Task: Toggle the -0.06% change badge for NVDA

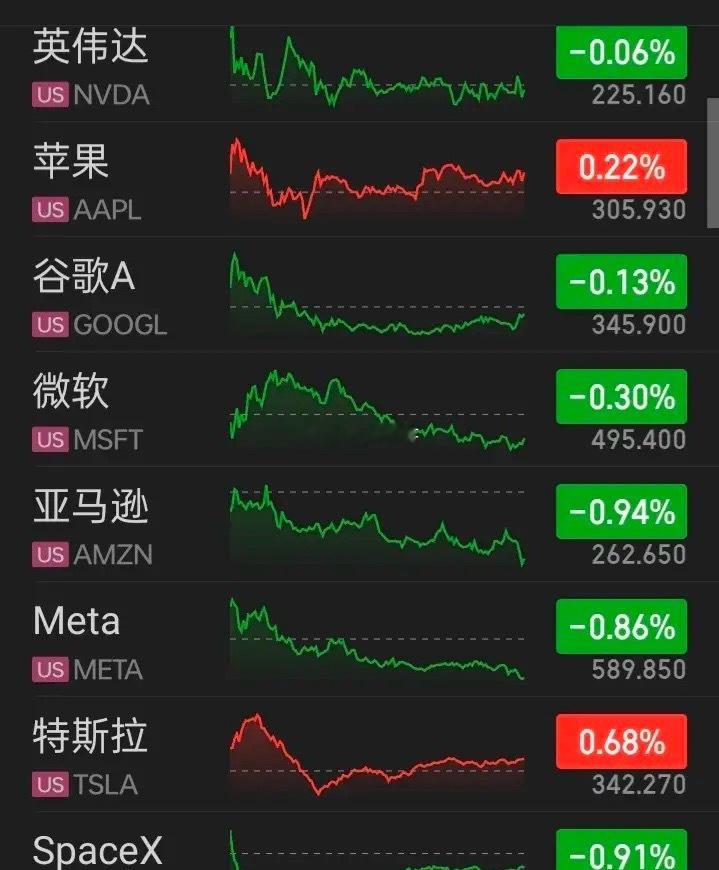Action: pos(621,52)
